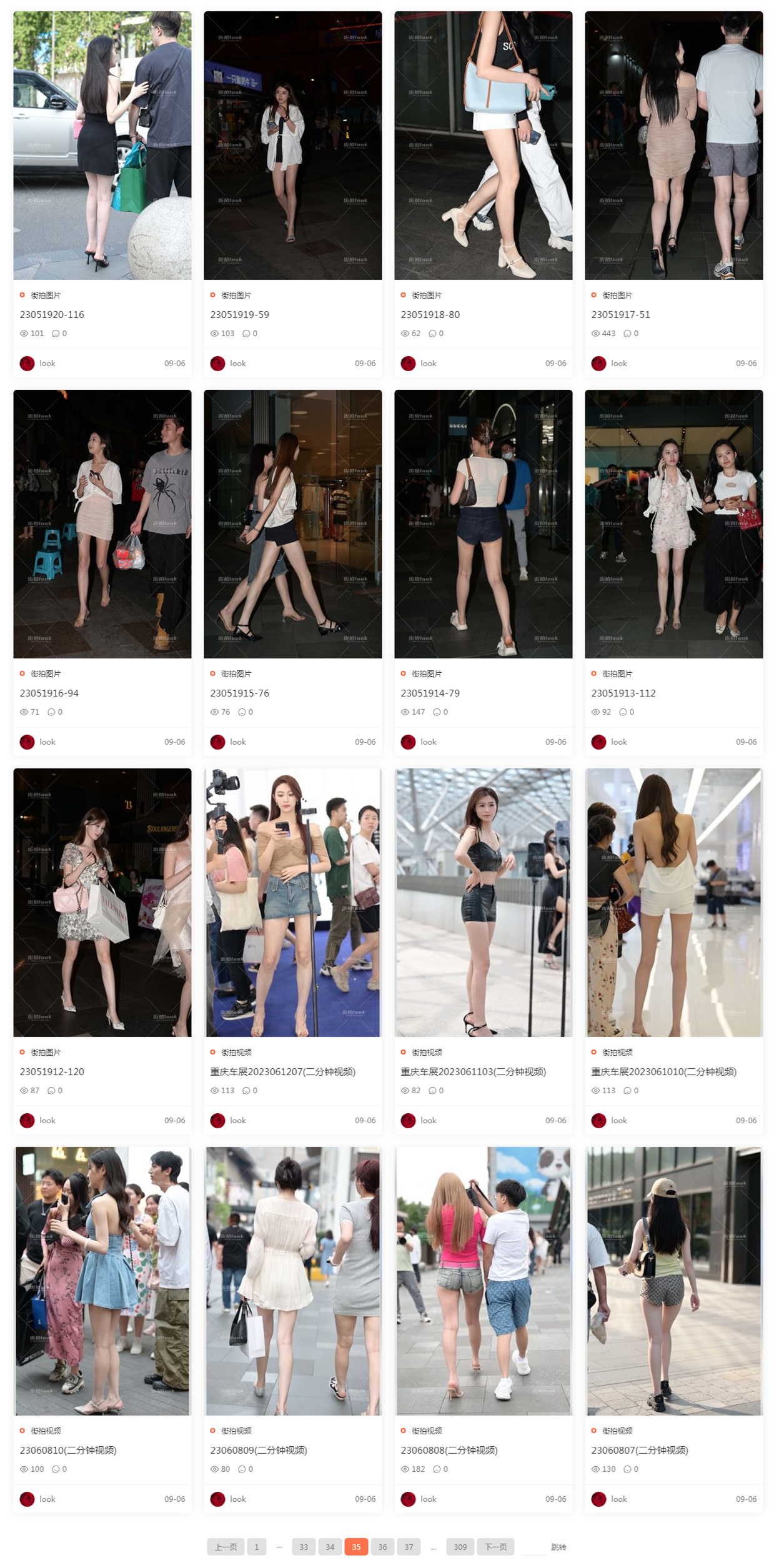Select page 36 in pagination

point(382,1547)
